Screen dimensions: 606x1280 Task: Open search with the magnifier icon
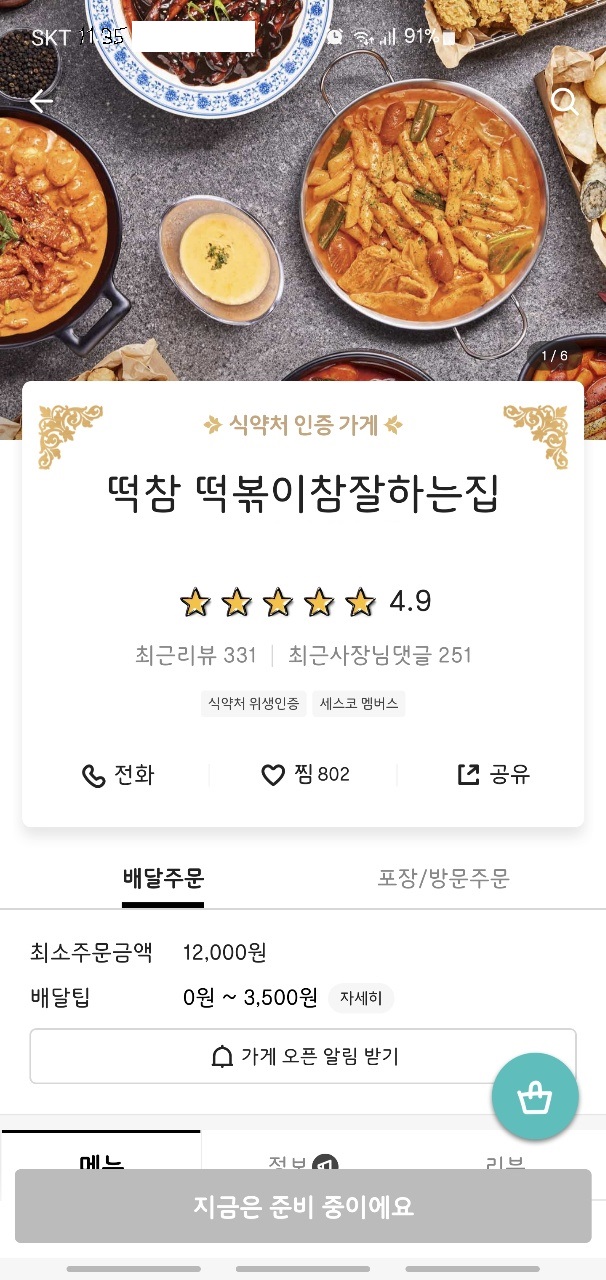(x=565, y=101)
